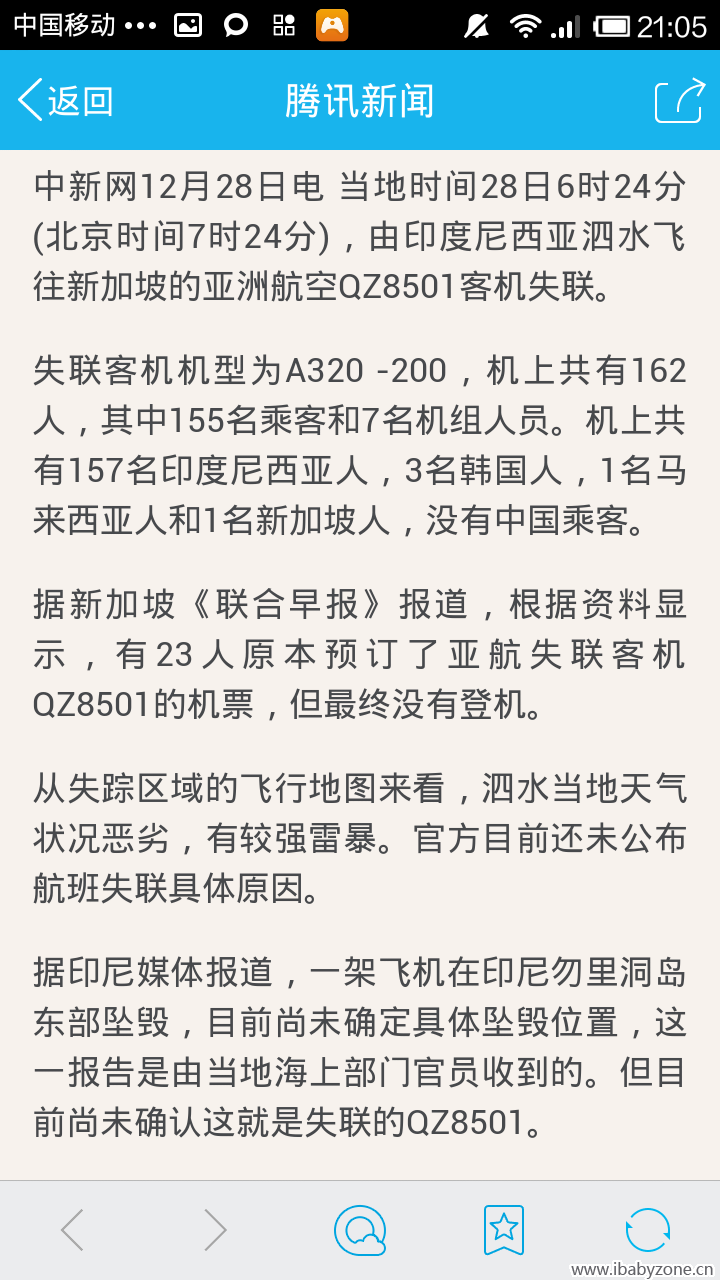
Task: Go forward with the right arrow
Action: (x=215, y=1230)
